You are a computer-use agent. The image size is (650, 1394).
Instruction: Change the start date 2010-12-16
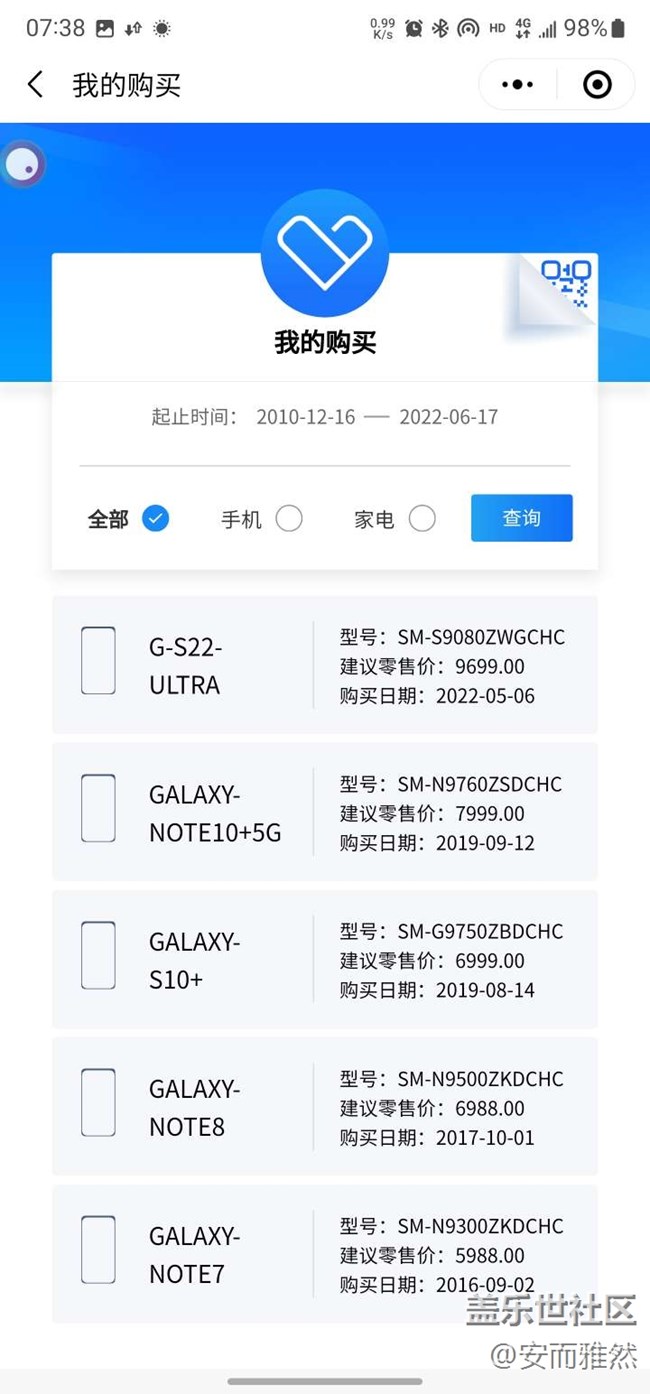click(306, 417)
